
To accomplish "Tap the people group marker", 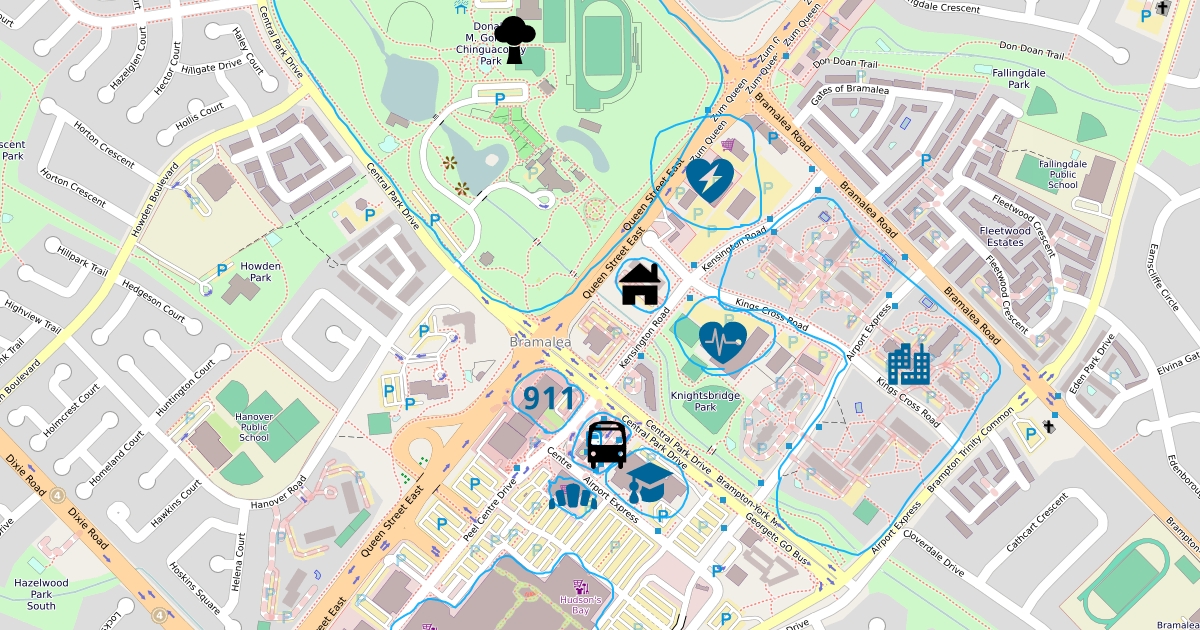I will click(573, 494).
